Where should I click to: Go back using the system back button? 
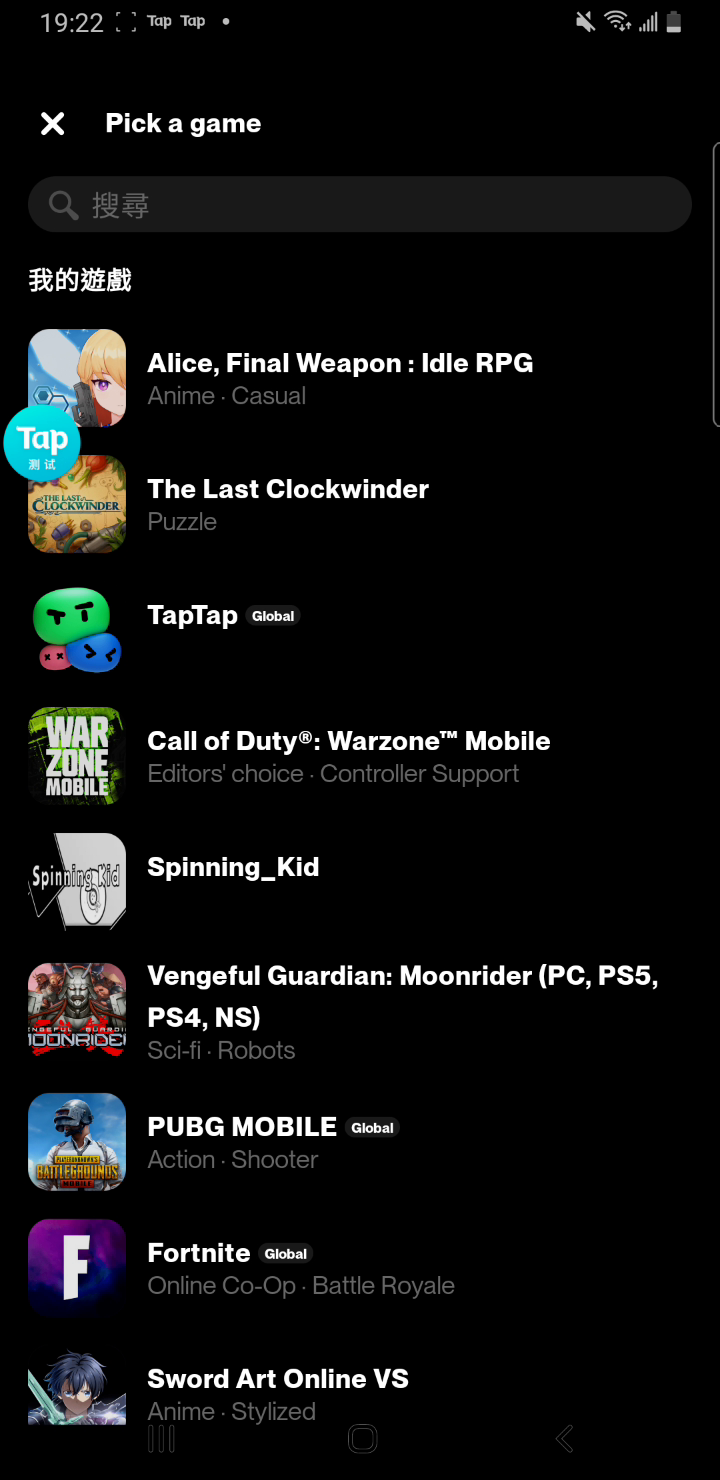point(564,1439)
